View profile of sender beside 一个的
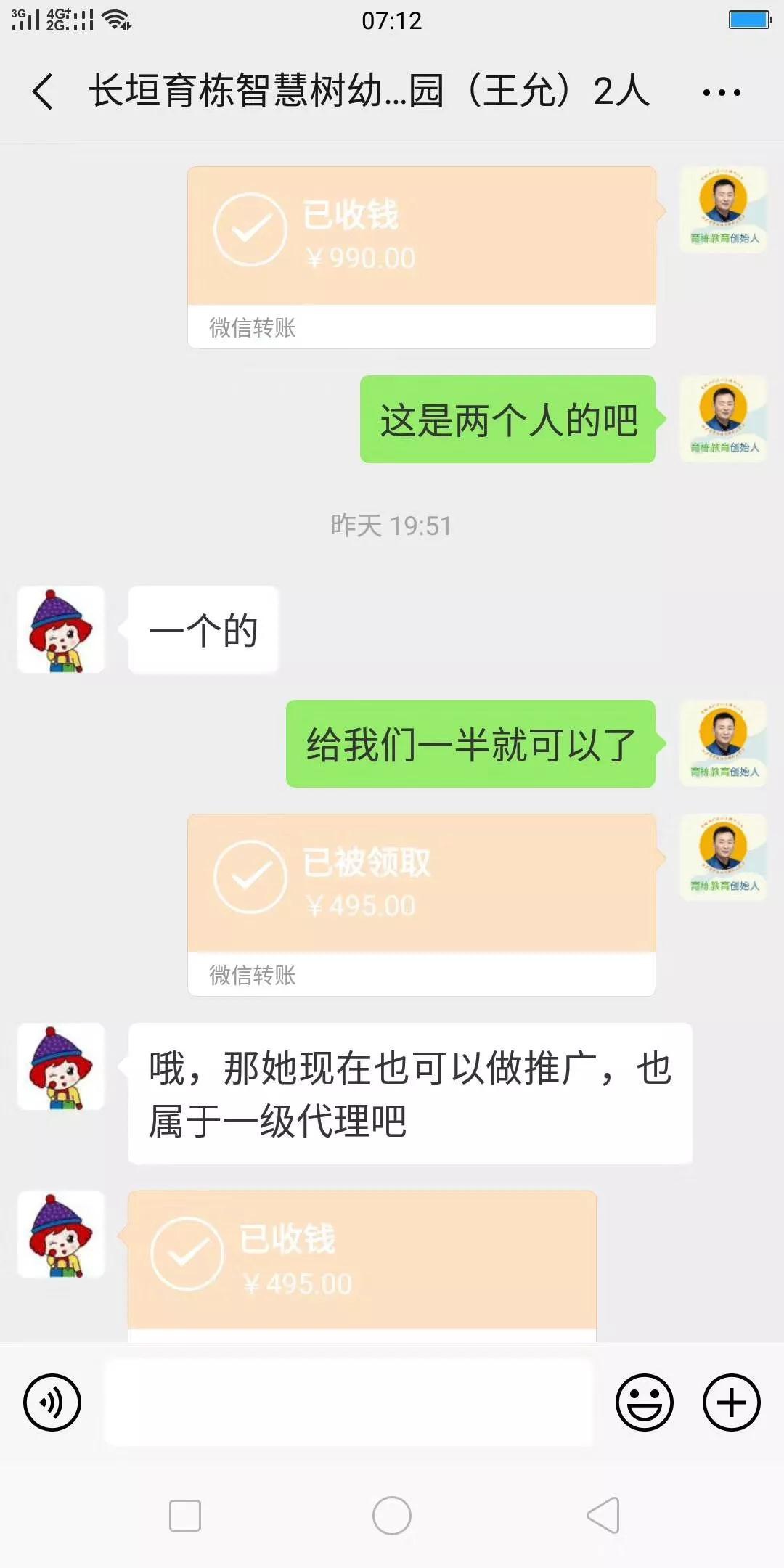The image size is (784, 1568). point(61,629)
